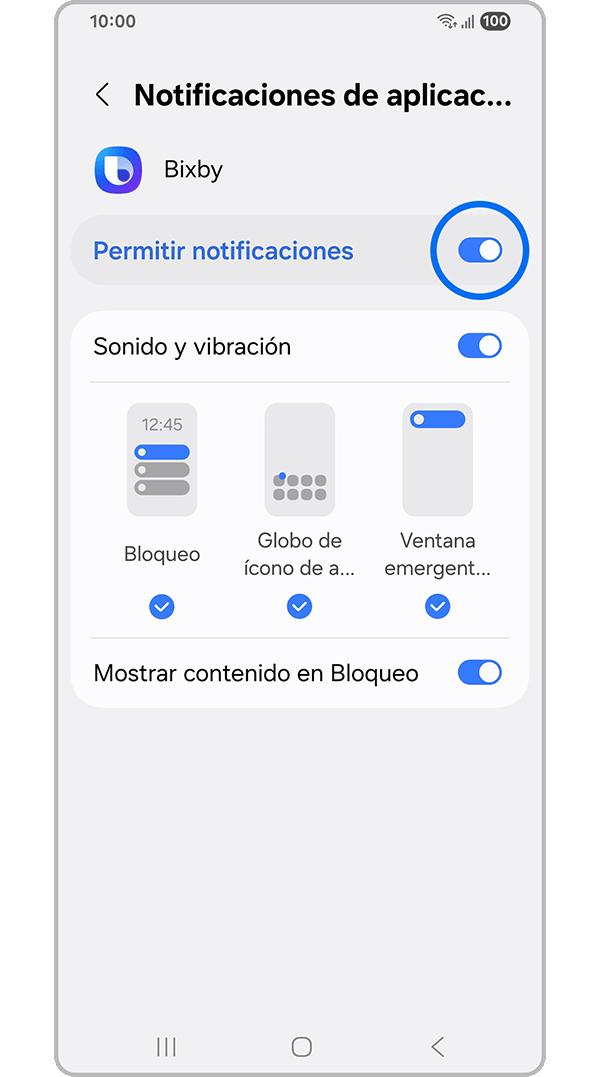Uncheck Globo de ícono de aplicación

click(x=299, y=606)
